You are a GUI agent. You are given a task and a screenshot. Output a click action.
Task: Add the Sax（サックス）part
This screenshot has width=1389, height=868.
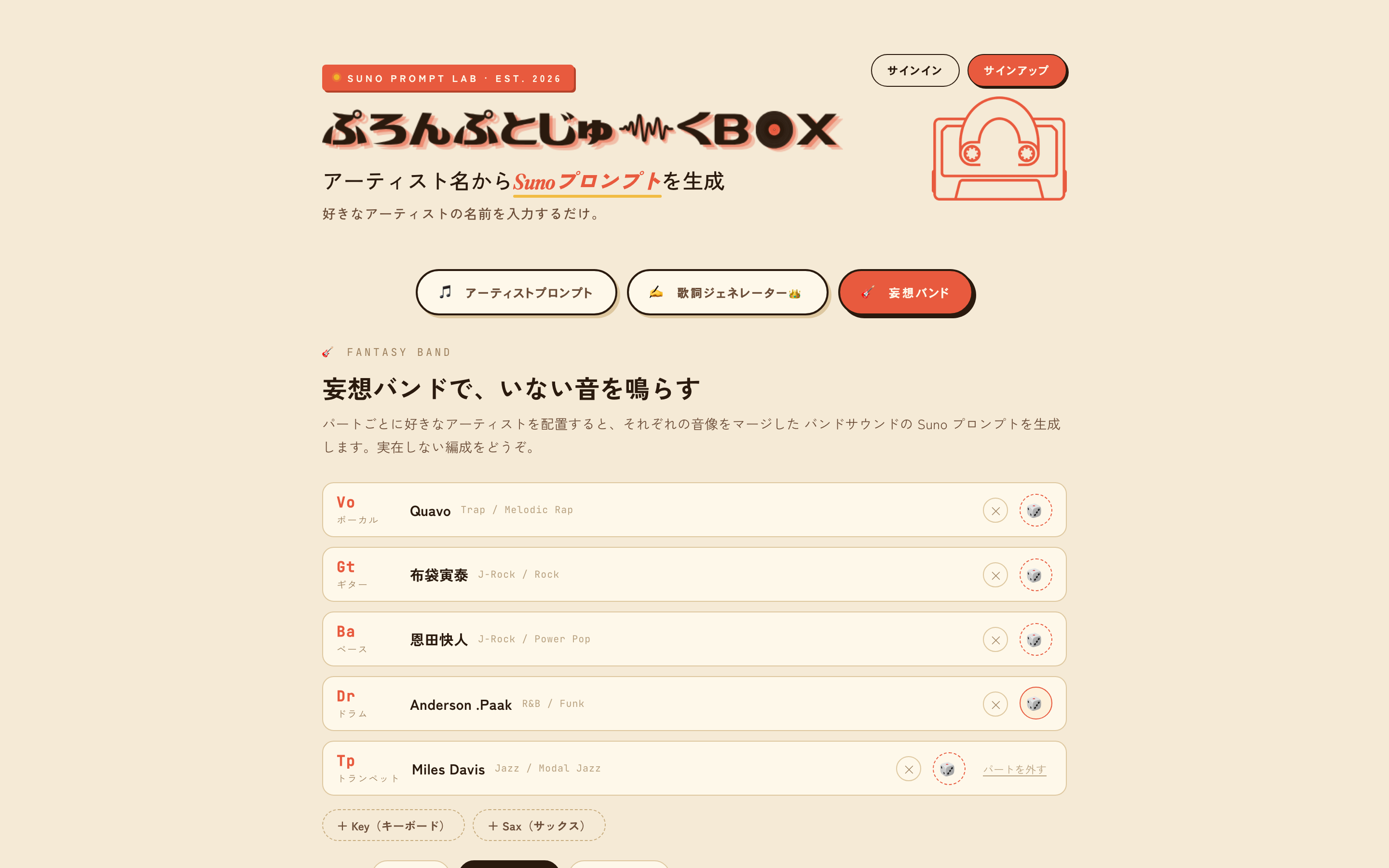tap(538, 826)
